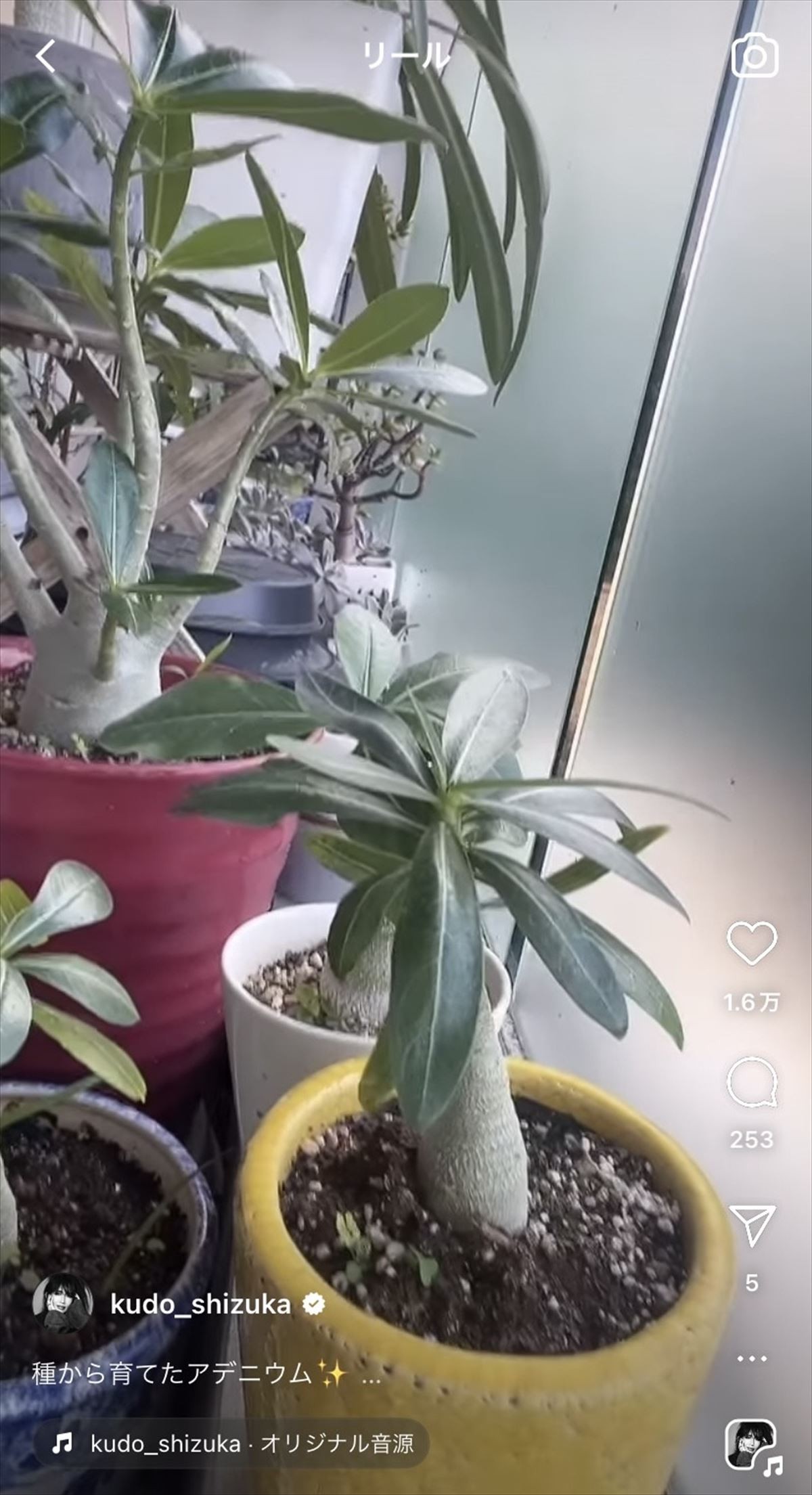Go back using the top-left arrow
Image resolution: width=812 pixels, height=1495 pixels.
point(46,55)
